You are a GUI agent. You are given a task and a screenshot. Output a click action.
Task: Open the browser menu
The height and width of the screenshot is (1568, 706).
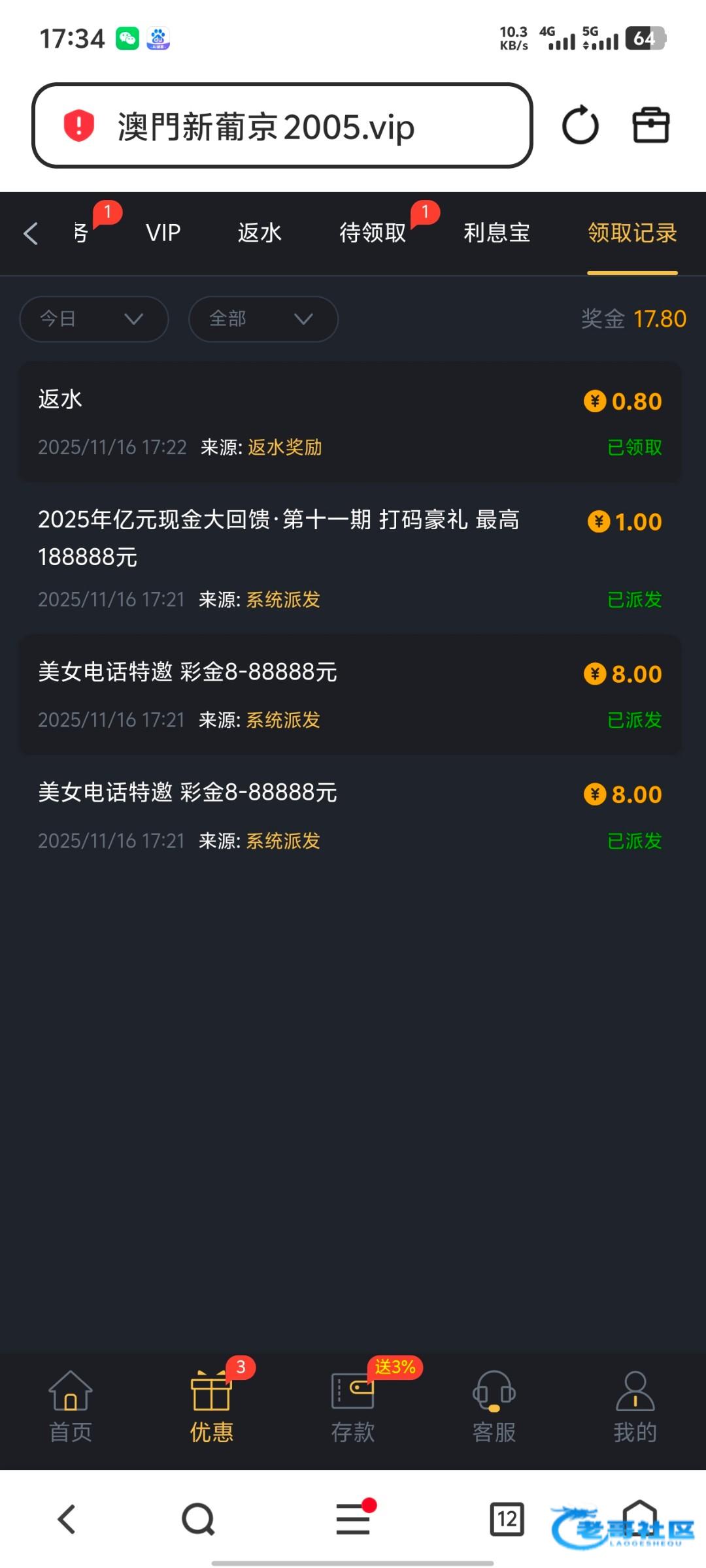pos(353,1519)
